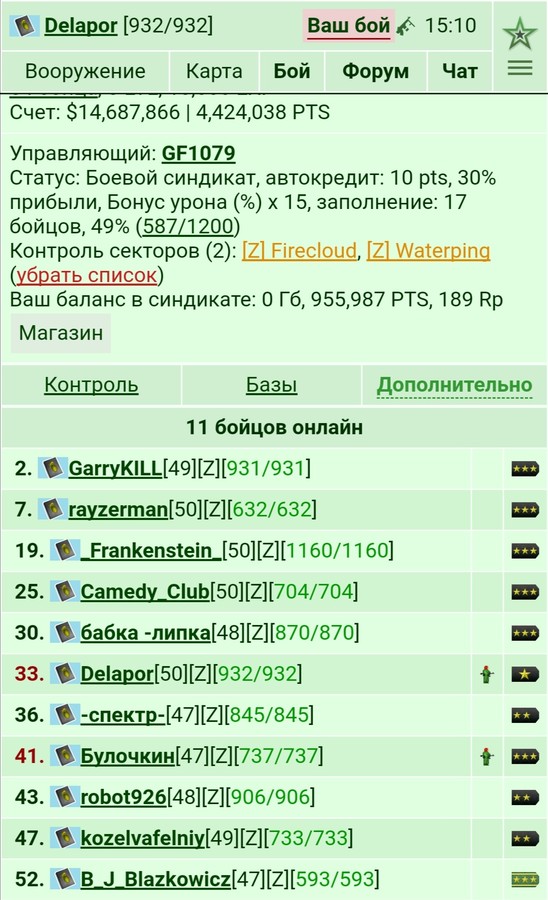Open the [Z] Waterping sector
This screenshot has width=548, height=900.
tap(428, 251)
